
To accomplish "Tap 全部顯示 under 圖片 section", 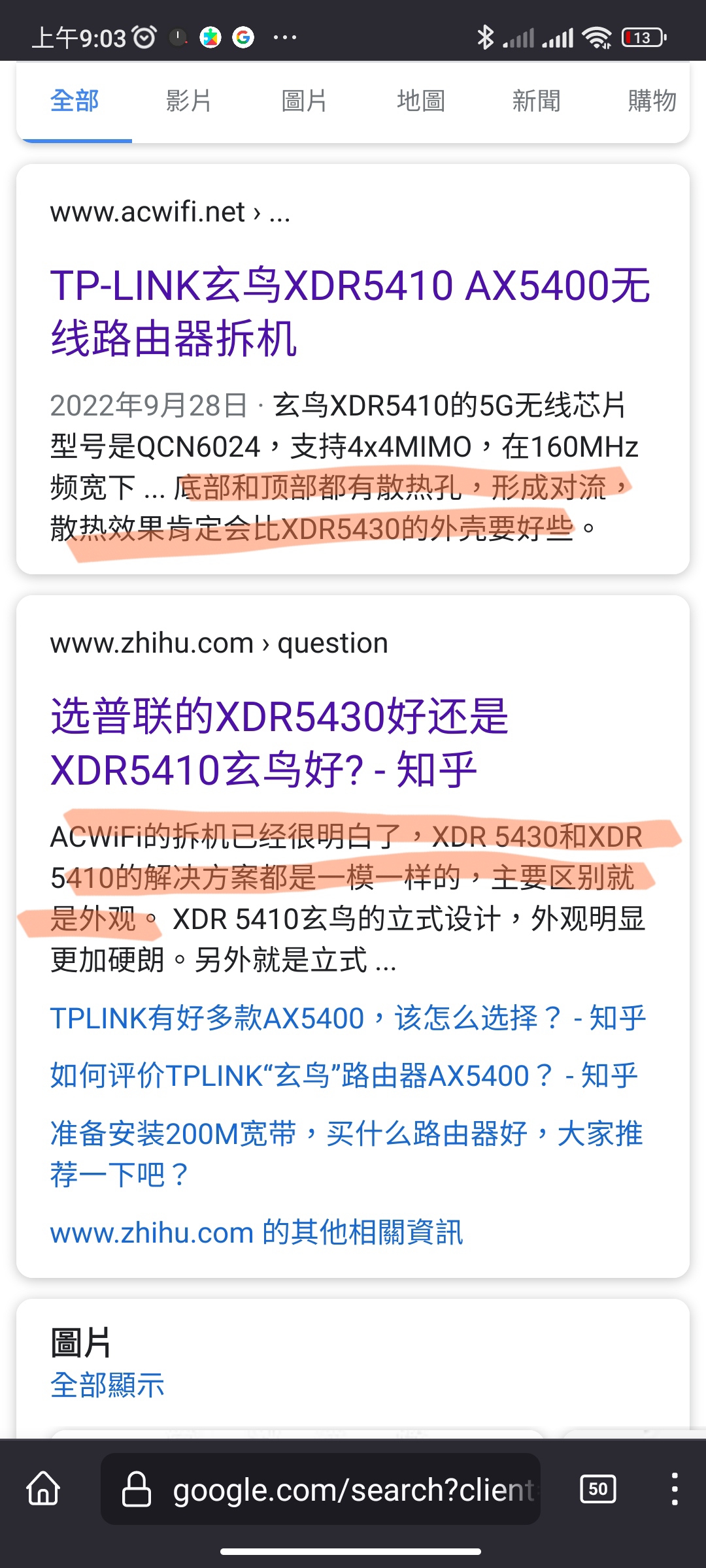I will 107,1386.
